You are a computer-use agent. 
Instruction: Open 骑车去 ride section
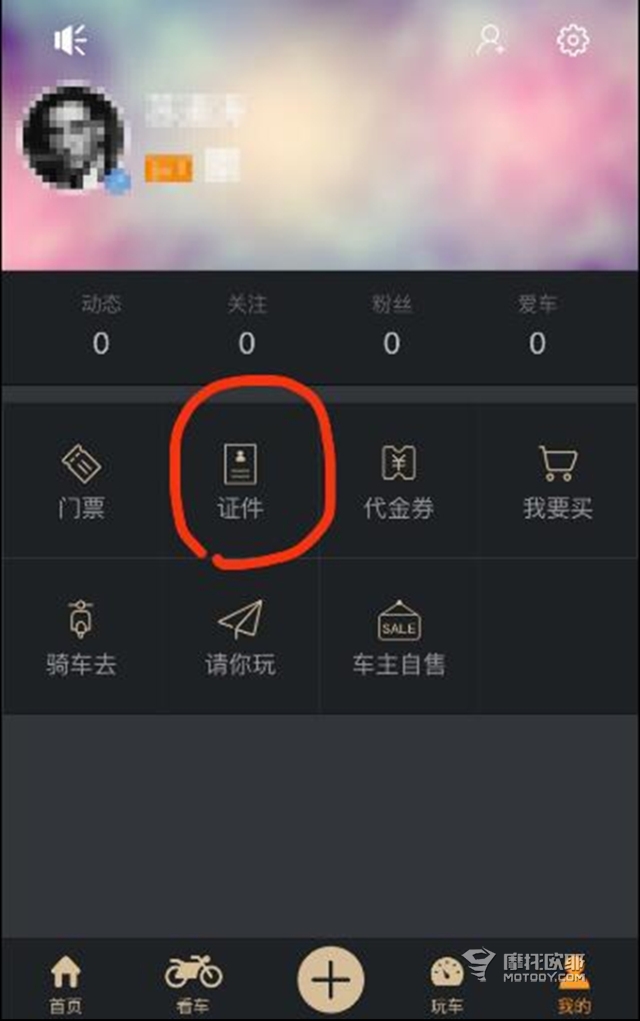[81, 638]
